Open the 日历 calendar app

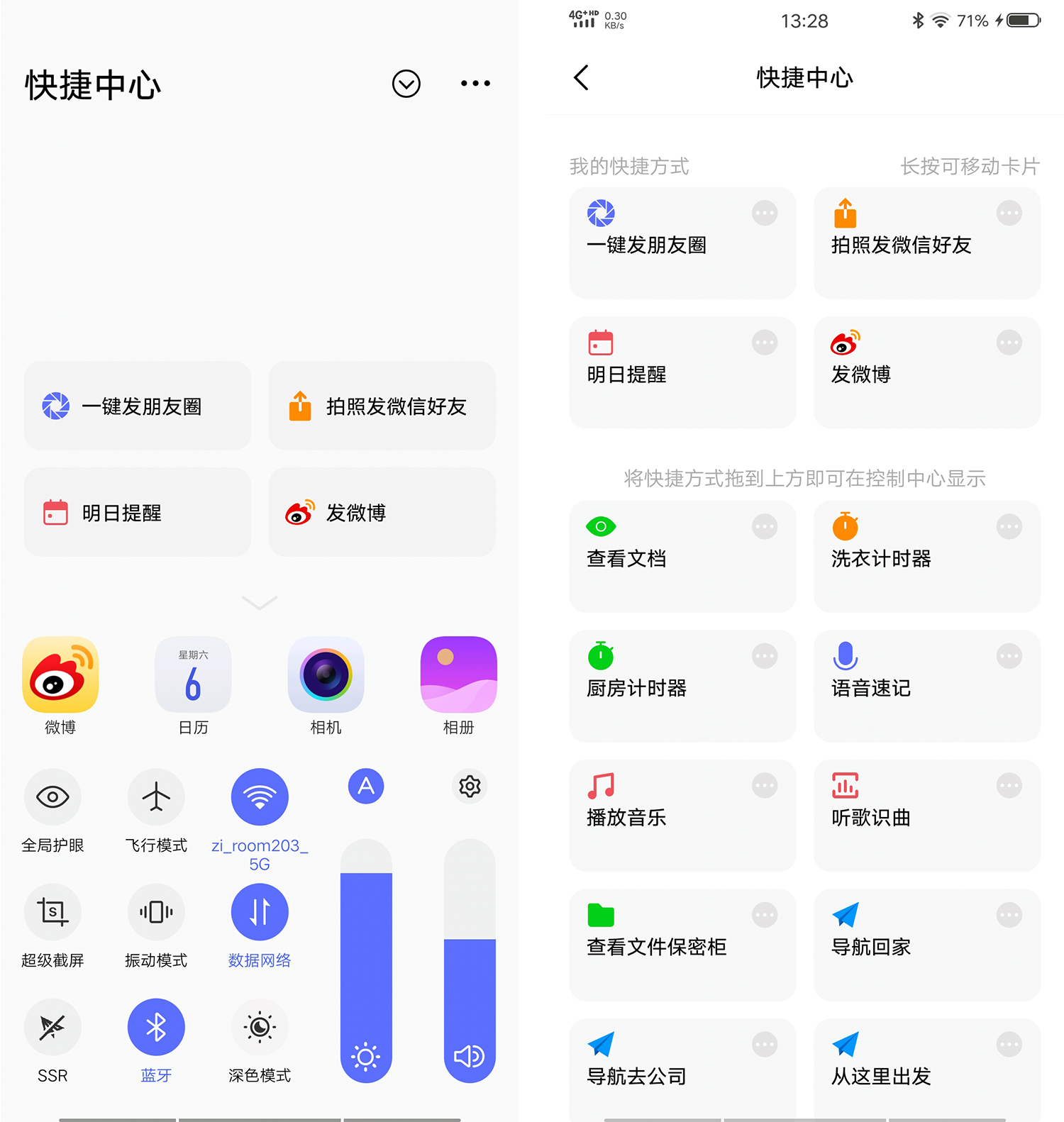point(193,675)
